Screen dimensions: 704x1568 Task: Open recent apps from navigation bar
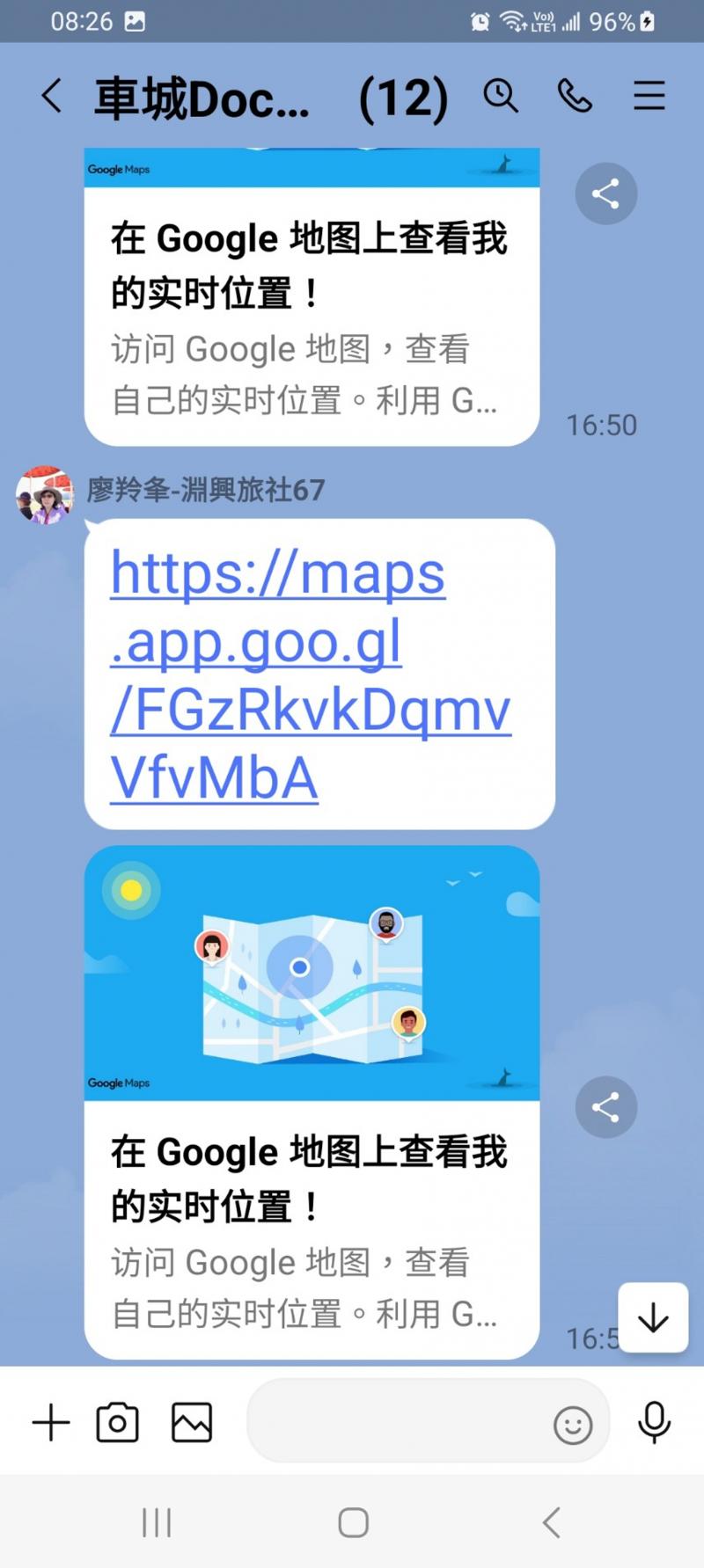click(x=156, y=1521)
